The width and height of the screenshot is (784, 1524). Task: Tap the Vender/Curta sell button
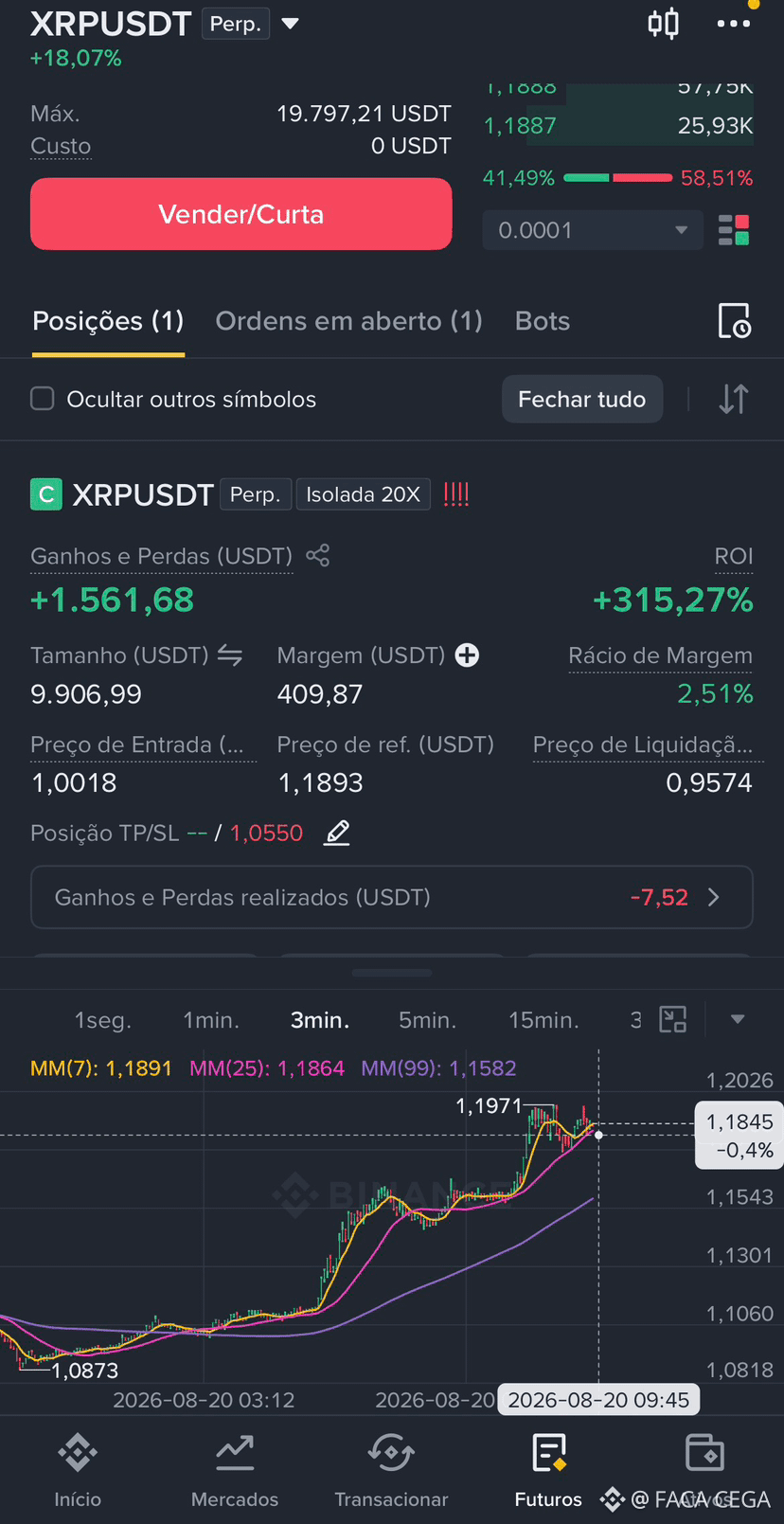tap(241, 214)
